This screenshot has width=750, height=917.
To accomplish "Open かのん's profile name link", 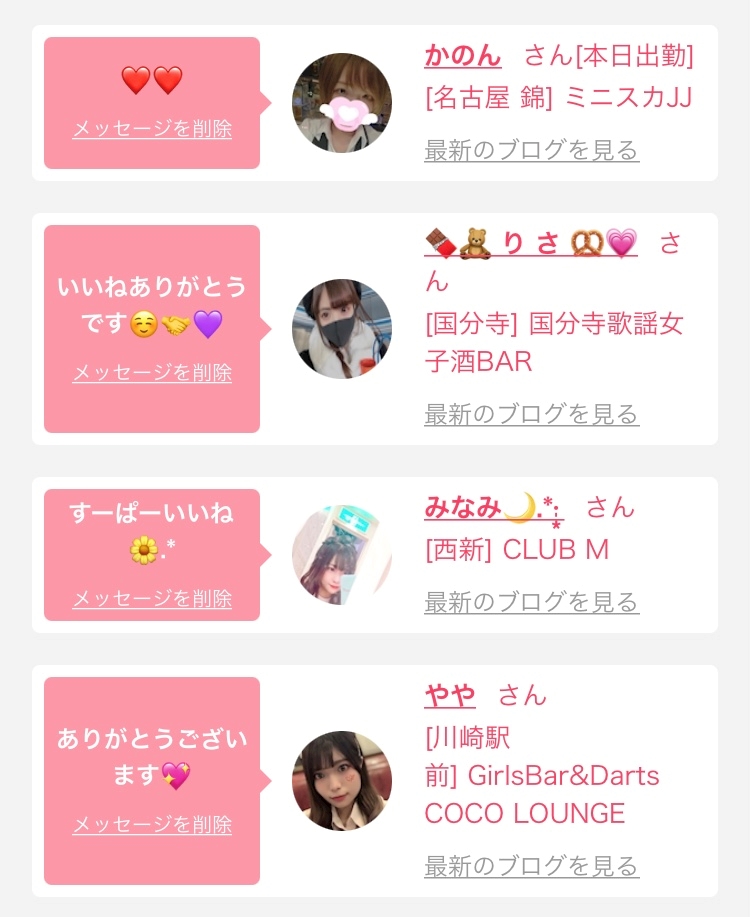I will (x=463, y=56).
